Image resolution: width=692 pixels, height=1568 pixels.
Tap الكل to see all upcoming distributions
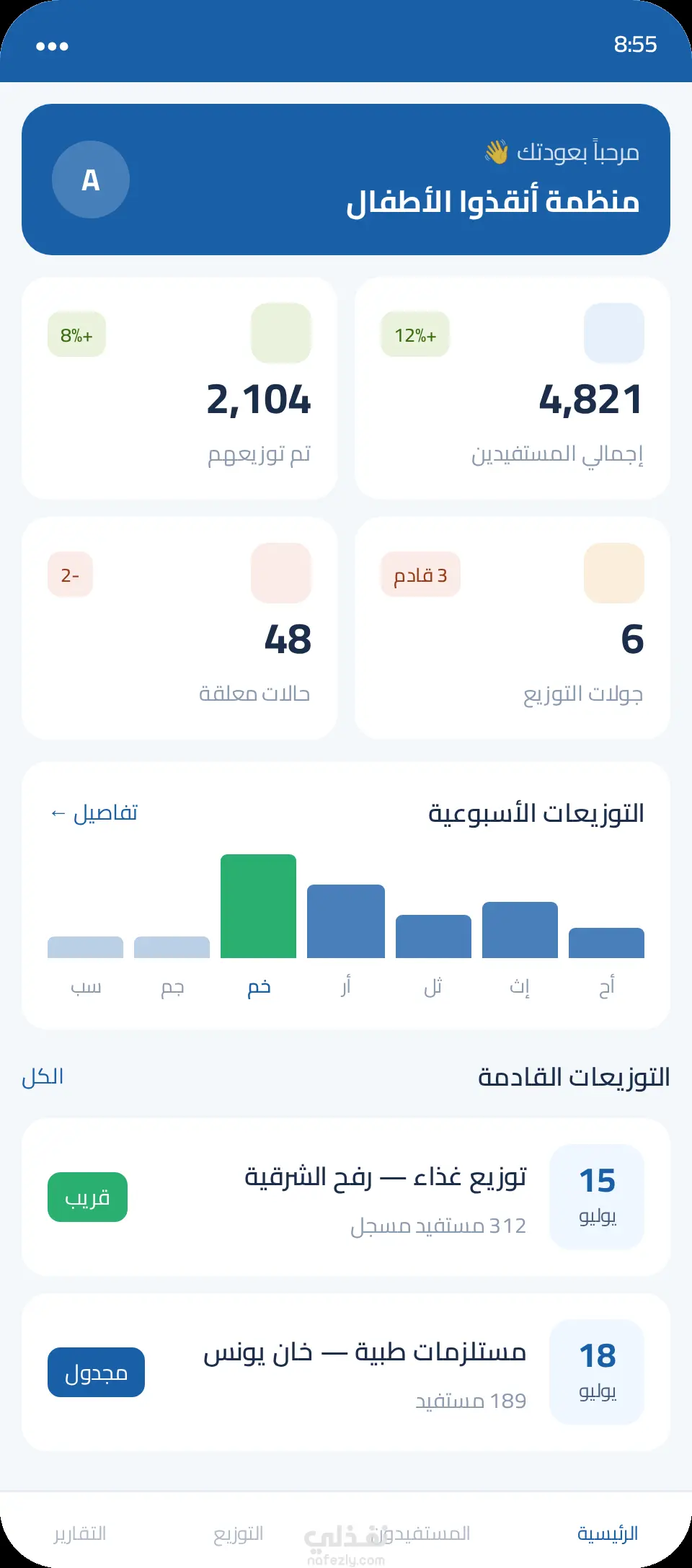coord(43,1077)
